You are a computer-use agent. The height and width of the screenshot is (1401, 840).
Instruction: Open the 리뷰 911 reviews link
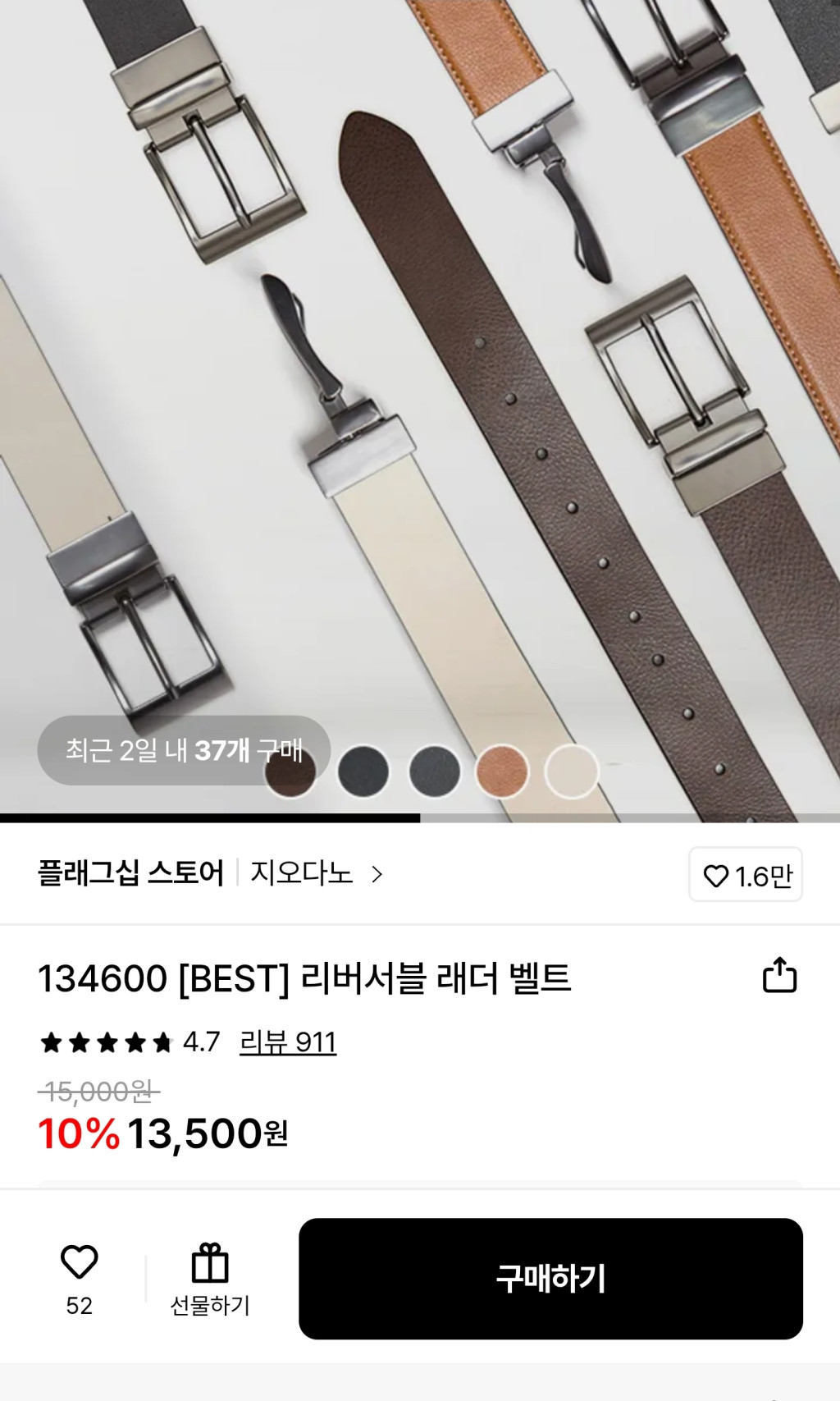pyautogui.click(x=288, y=1042)
